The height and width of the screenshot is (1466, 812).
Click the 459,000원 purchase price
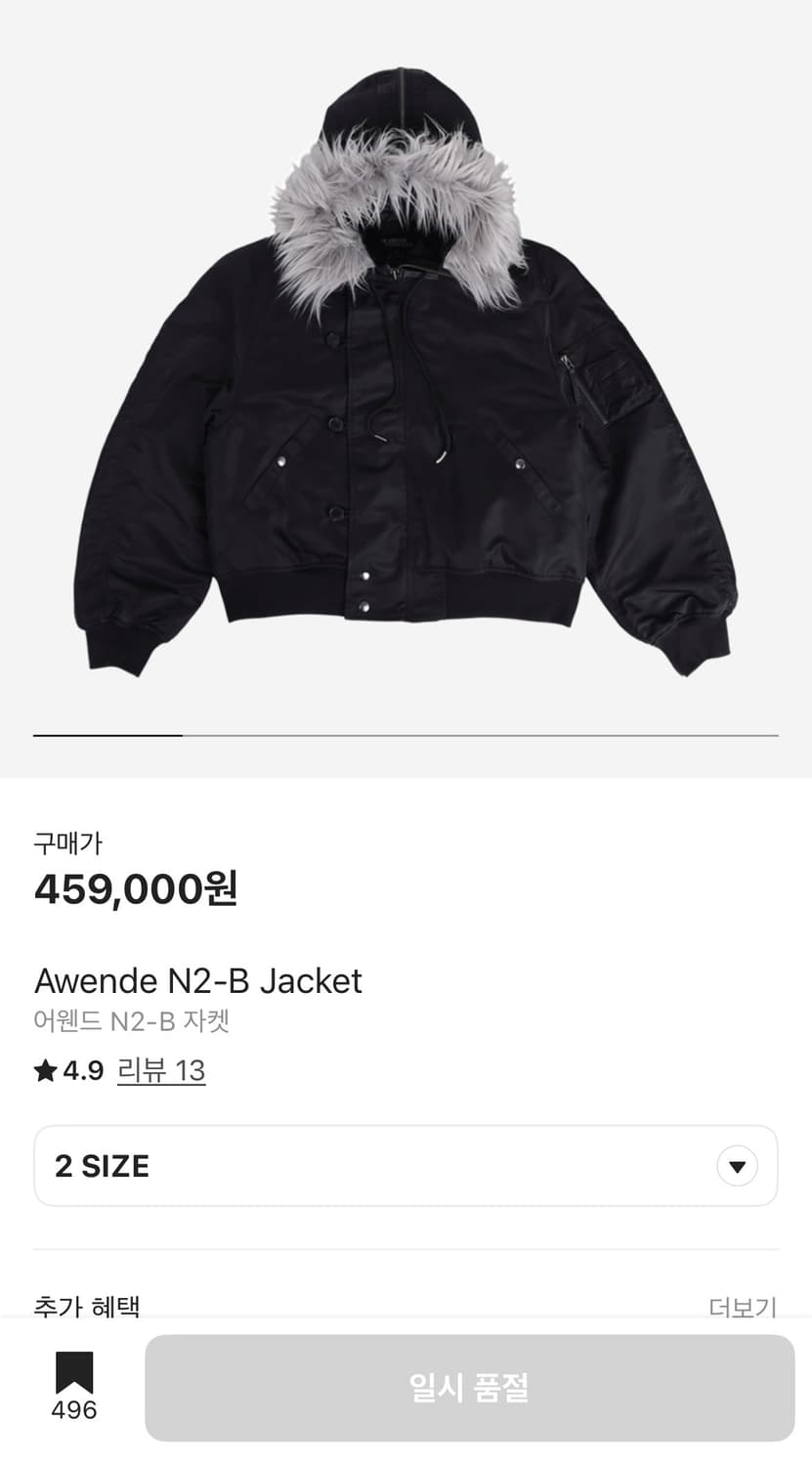pos(138,889)
